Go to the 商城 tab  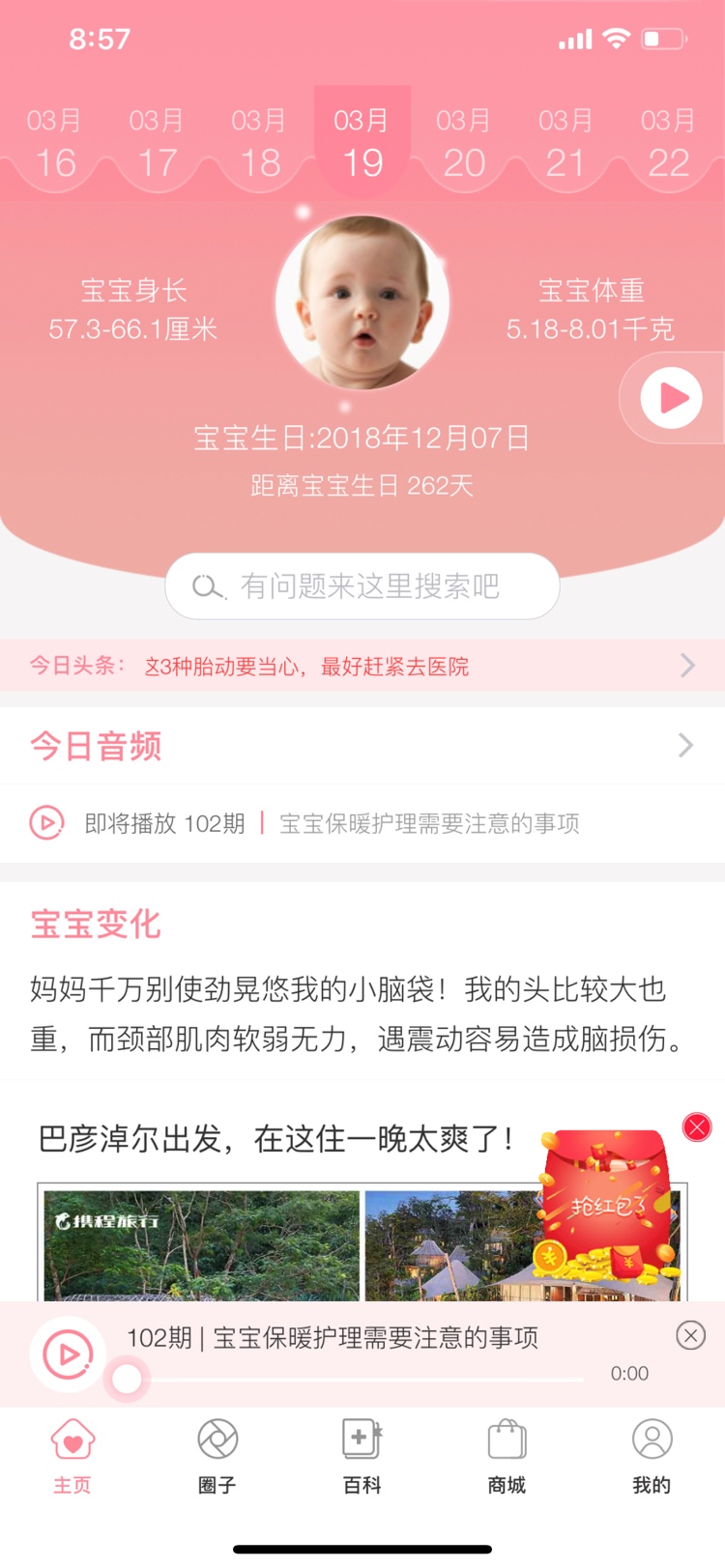[507, 1456]
